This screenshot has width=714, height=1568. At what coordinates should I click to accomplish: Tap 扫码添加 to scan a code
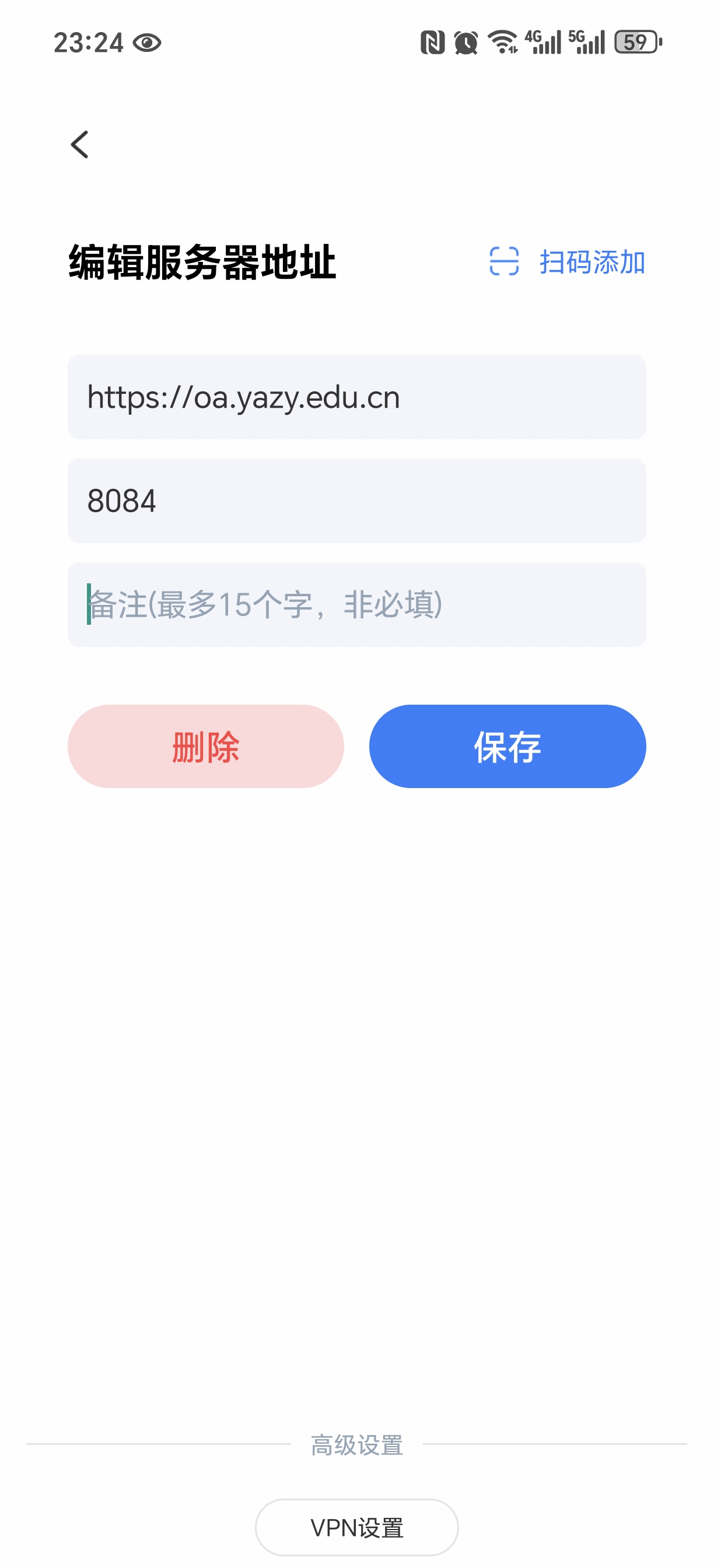click(x=568, y=262)
